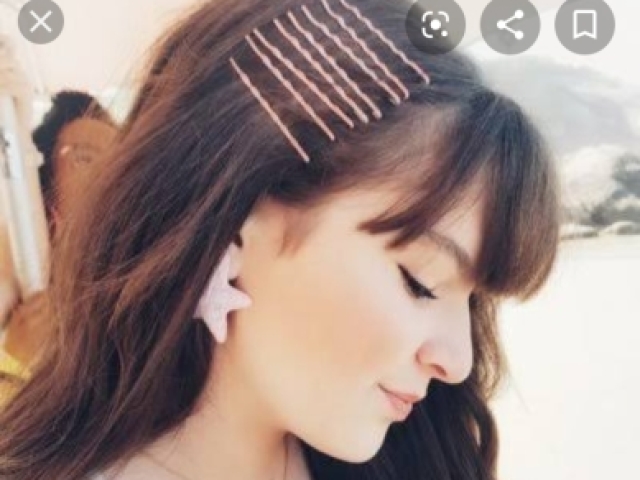This screenshot has height=480, width=640.
Task: Close the image viewer
Action: (40, 22)
